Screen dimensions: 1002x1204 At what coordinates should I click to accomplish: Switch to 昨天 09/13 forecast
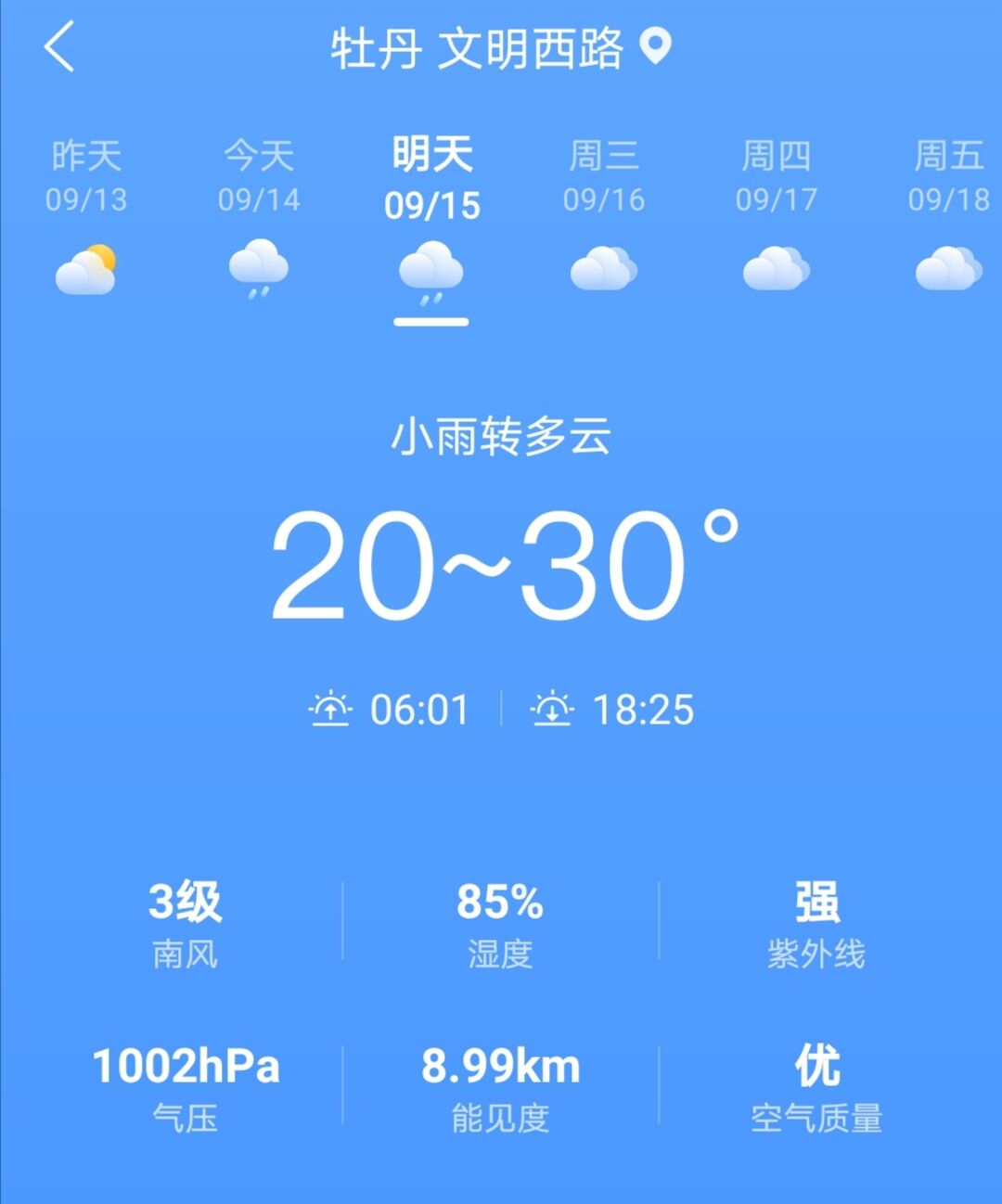[x=86, y=215]
